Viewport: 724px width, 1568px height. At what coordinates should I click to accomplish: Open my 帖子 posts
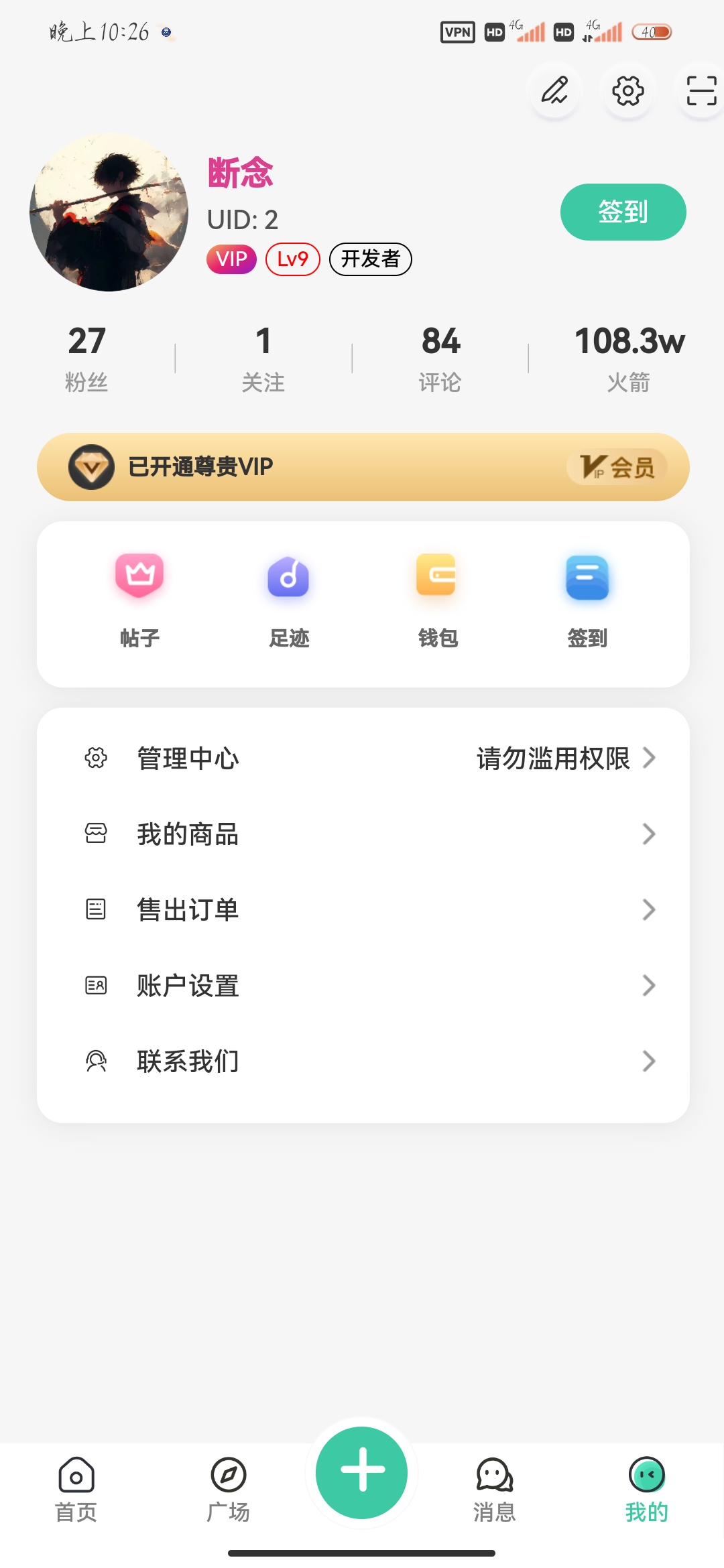(x=139, y=600)
